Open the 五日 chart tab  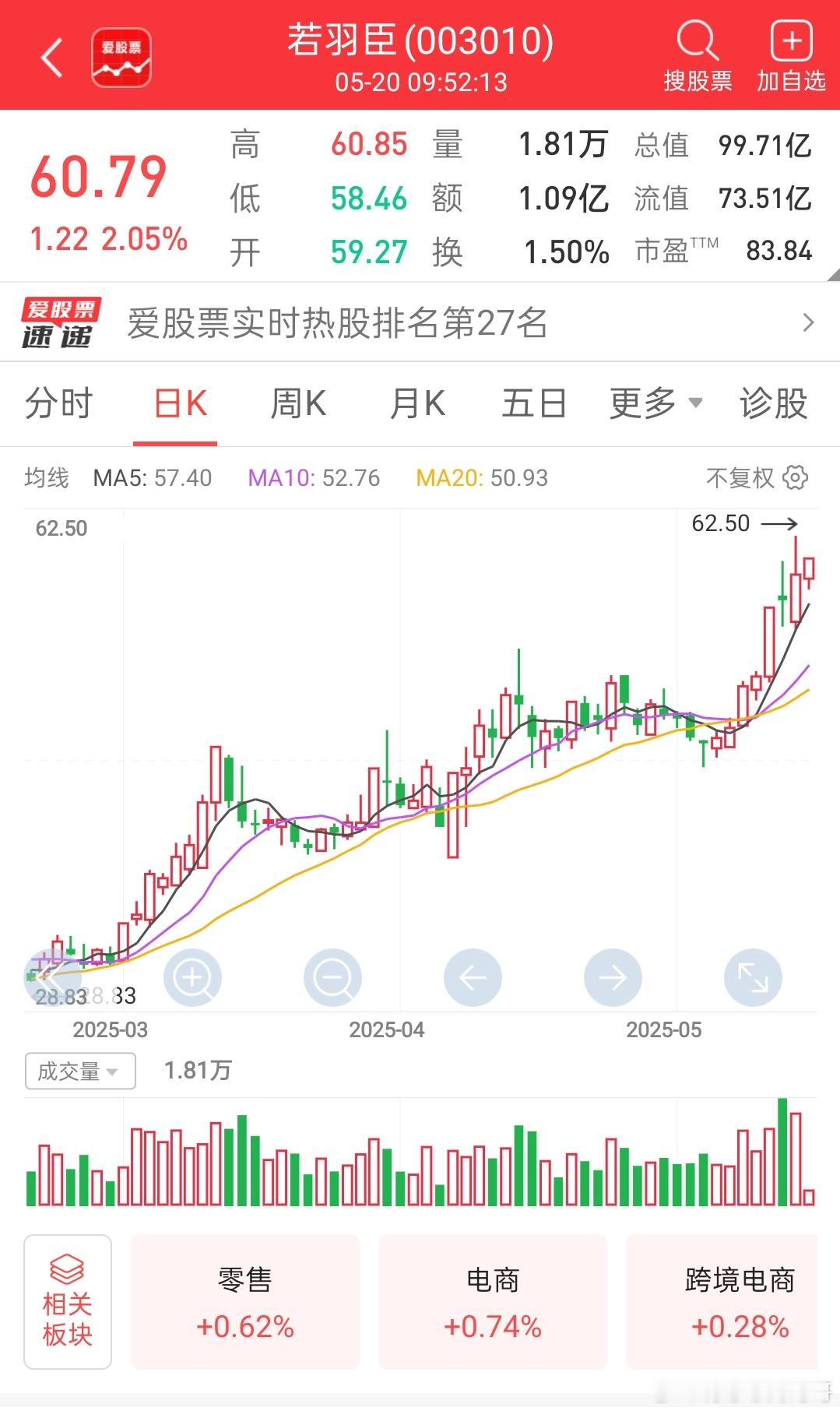click(x=534, y=404)
